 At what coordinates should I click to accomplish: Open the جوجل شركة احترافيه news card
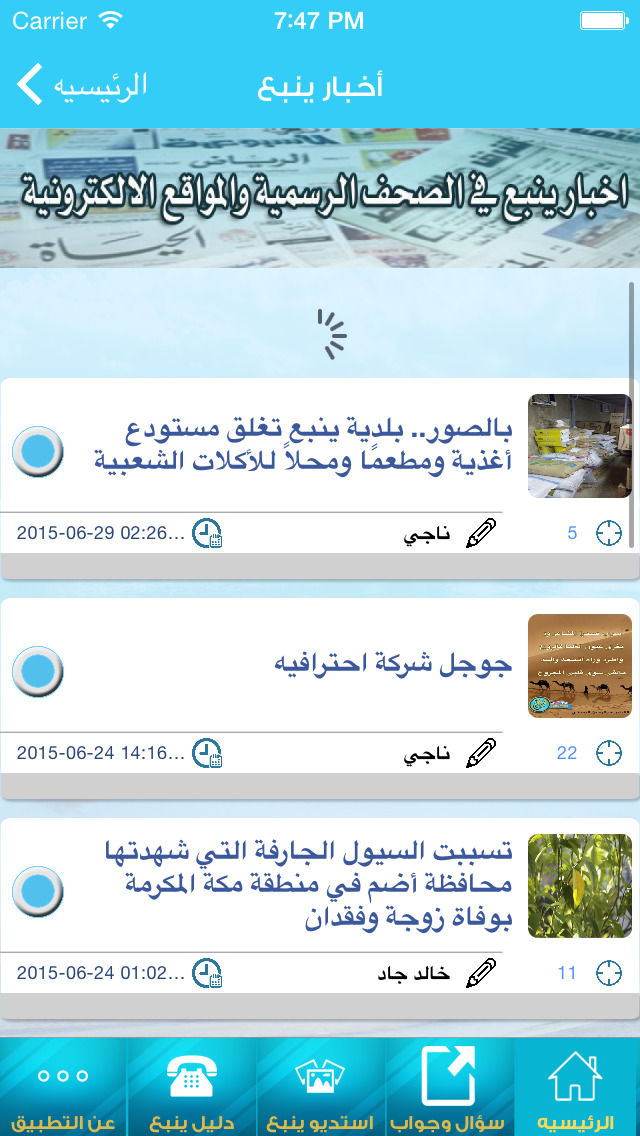pos(320,698)
